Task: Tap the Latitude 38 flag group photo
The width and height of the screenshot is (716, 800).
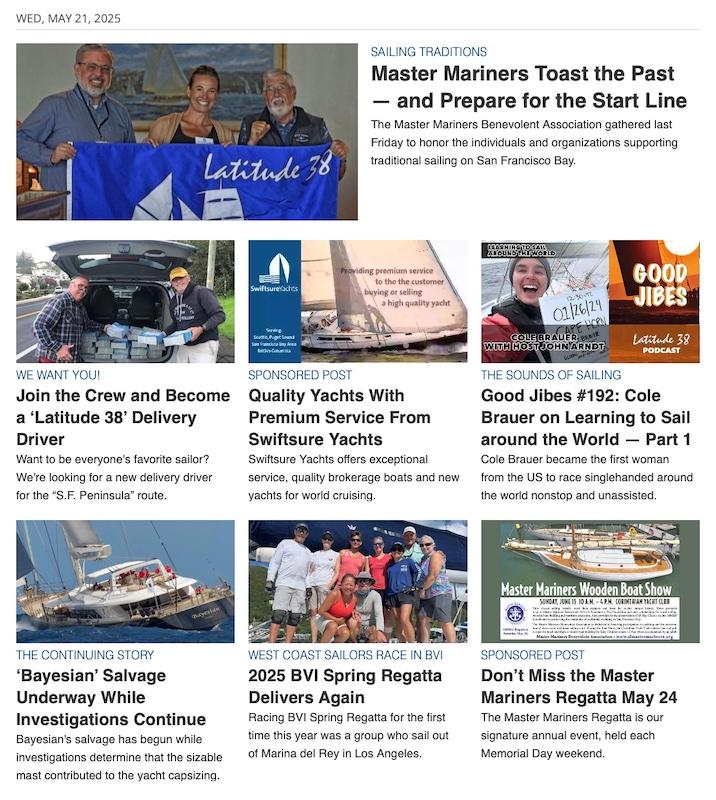Action: tap(186, 131)
